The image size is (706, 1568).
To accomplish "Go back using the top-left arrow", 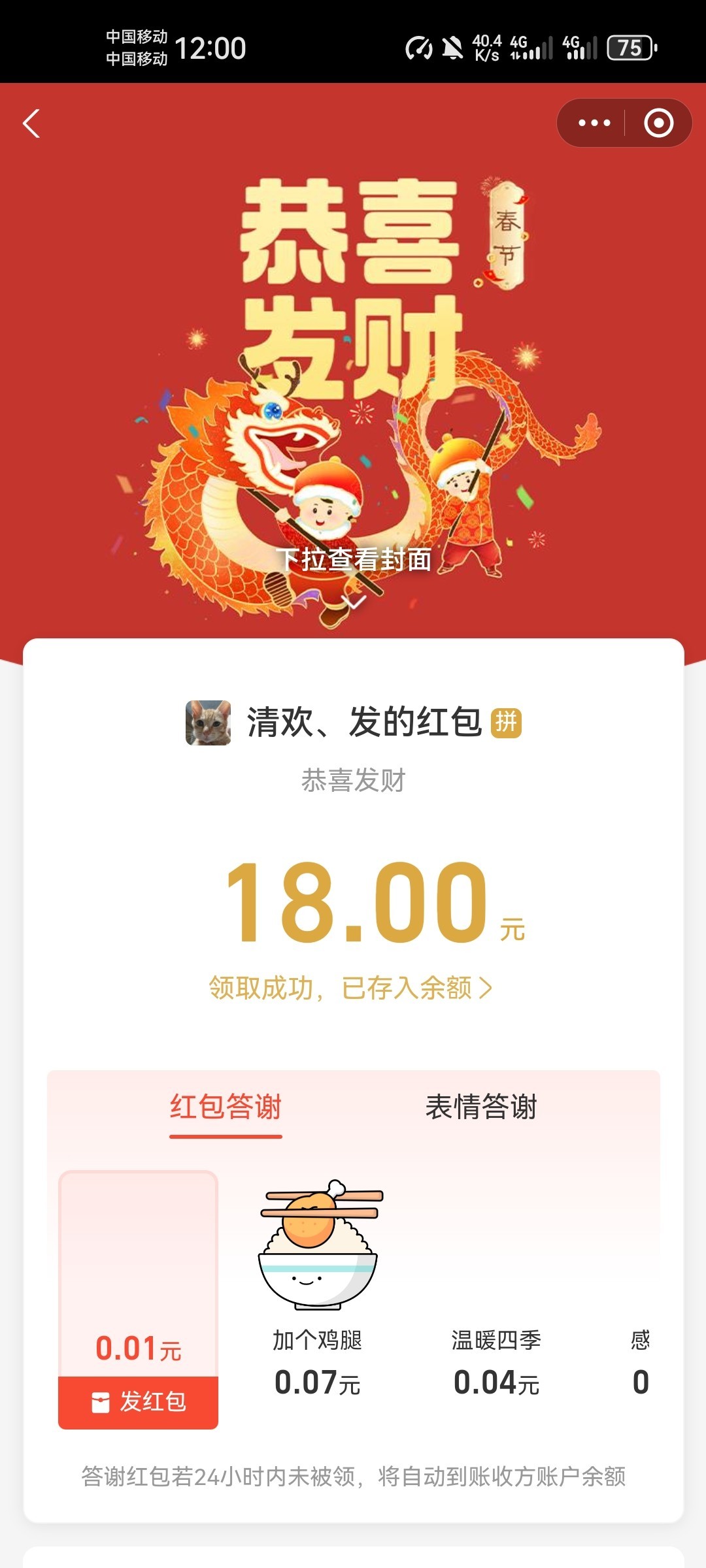I will point(31,123).
